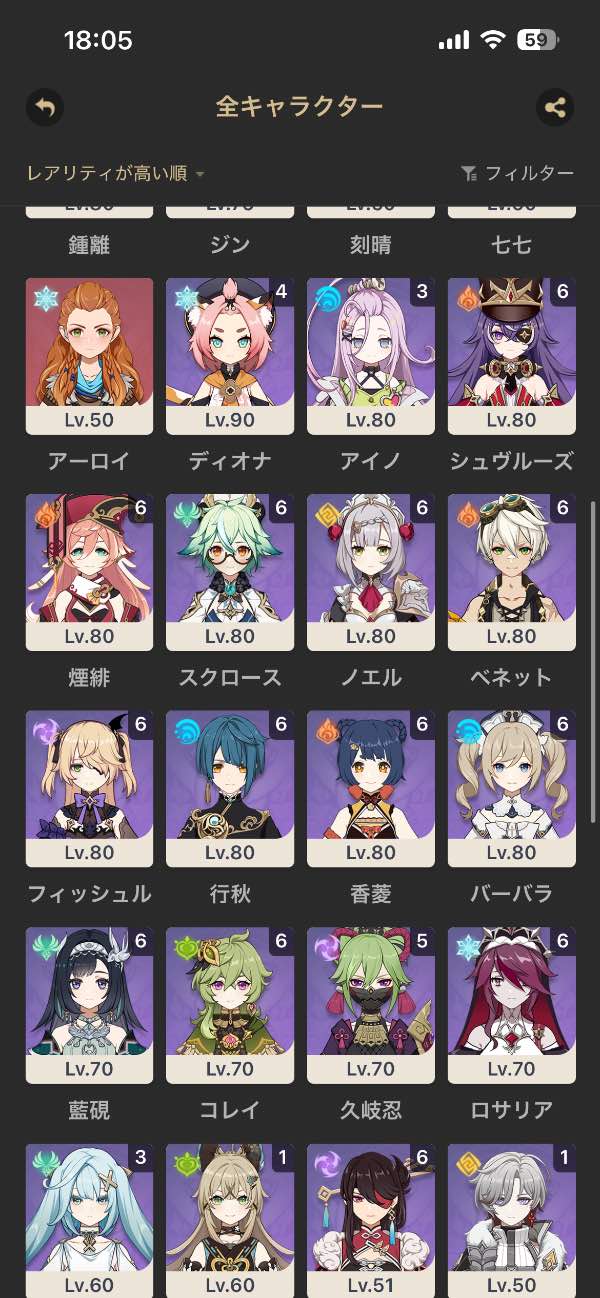The height and width of the screenshot is (1298, 600).
Task: Select the 煙緋 character card
Action: (89, 571)
